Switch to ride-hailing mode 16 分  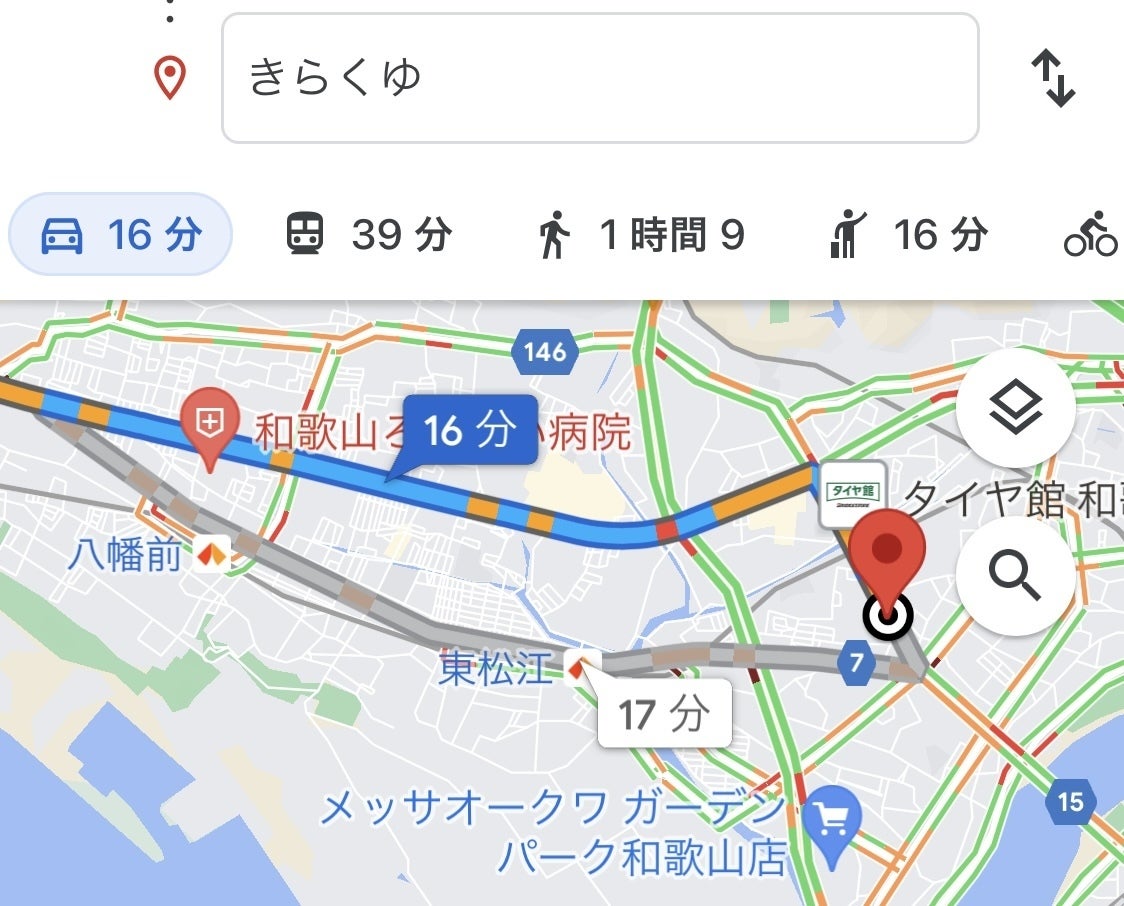909,234
